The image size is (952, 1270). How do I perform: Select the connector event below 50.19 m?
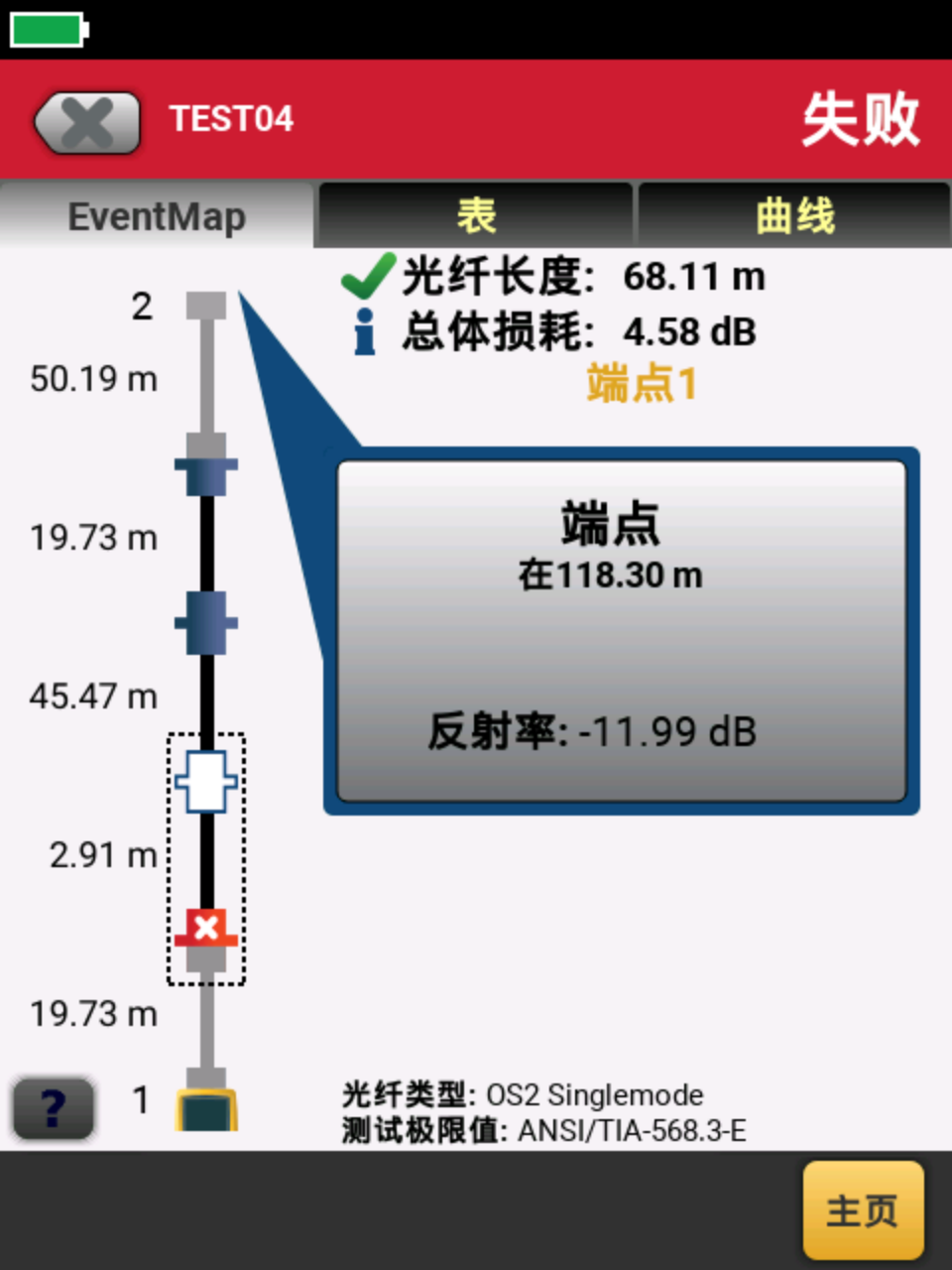point(206,464)
